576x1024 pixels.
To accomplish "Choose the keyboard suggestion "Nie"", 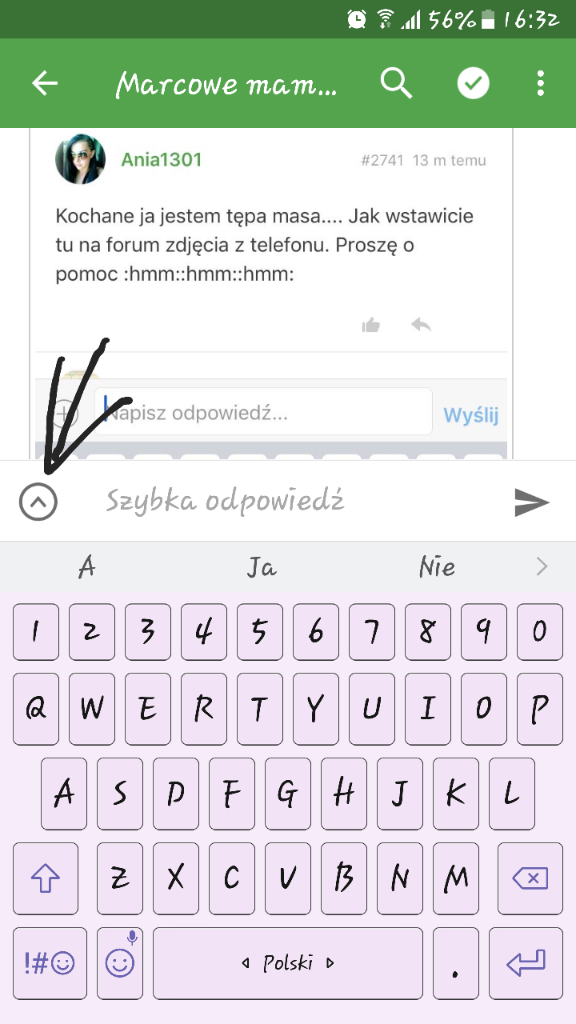I will (437, 567).
